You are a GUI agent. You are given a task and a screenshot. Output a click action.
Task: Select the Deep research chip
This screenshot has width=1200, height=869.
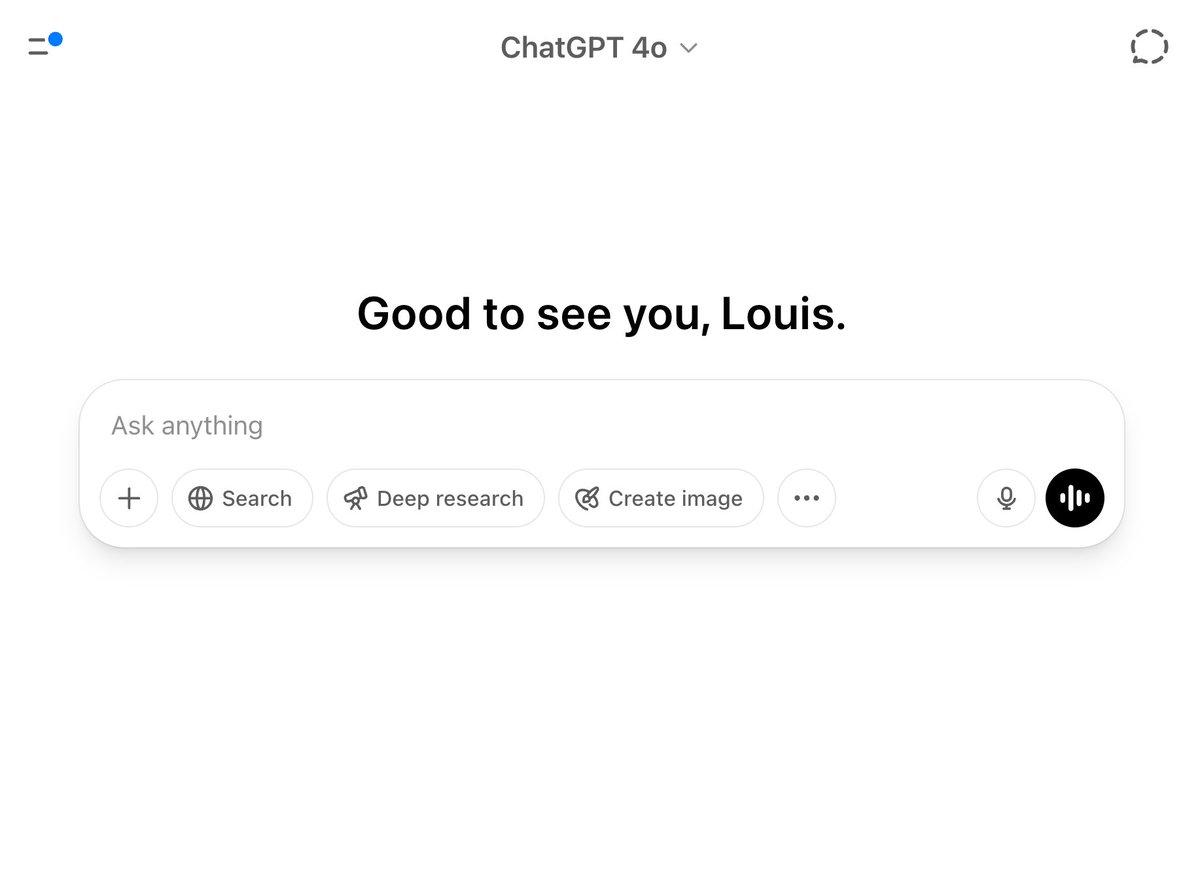(435, 498)
